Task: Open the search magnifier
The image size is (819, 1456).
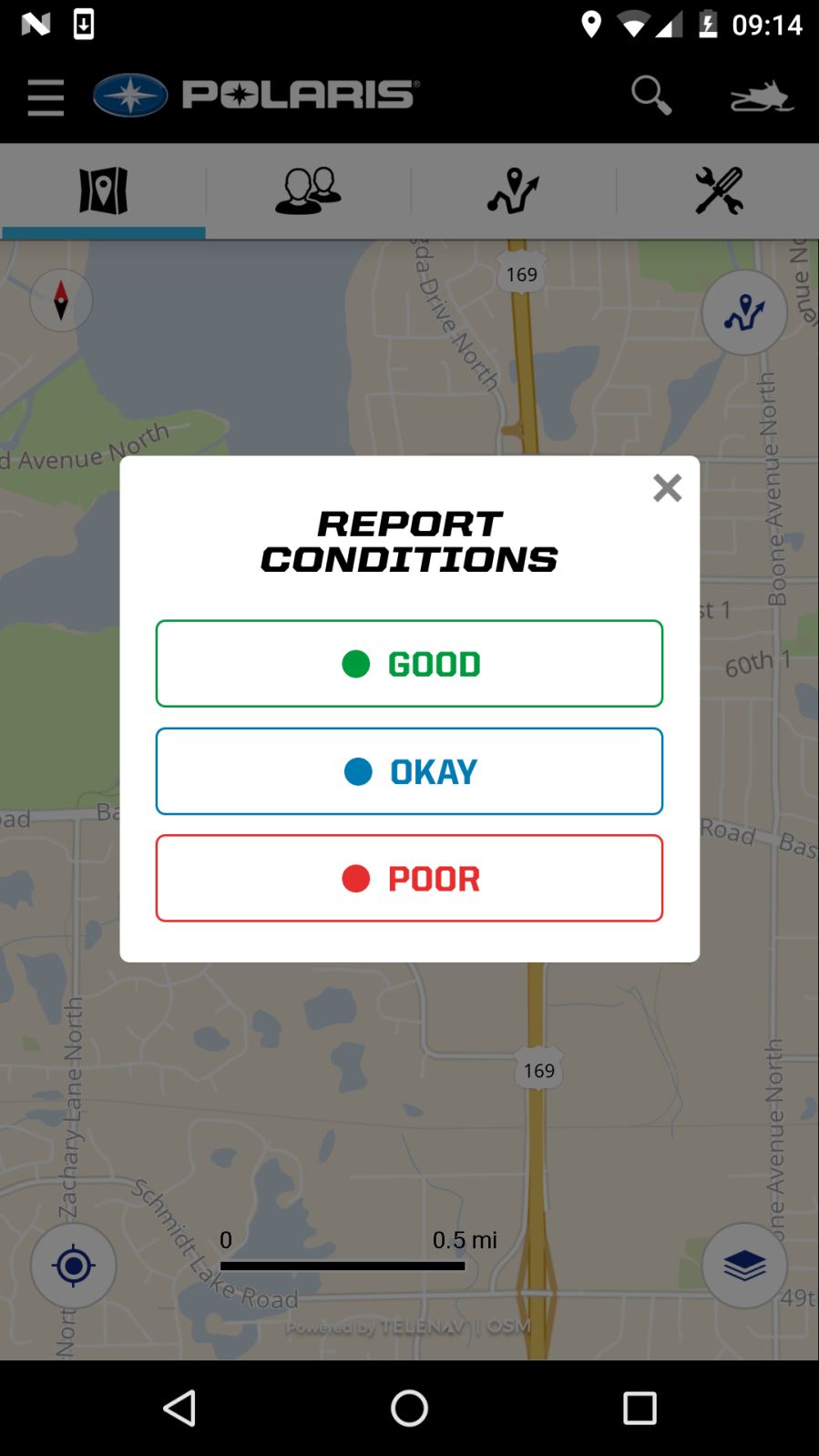Action: [x=651, y=95]
